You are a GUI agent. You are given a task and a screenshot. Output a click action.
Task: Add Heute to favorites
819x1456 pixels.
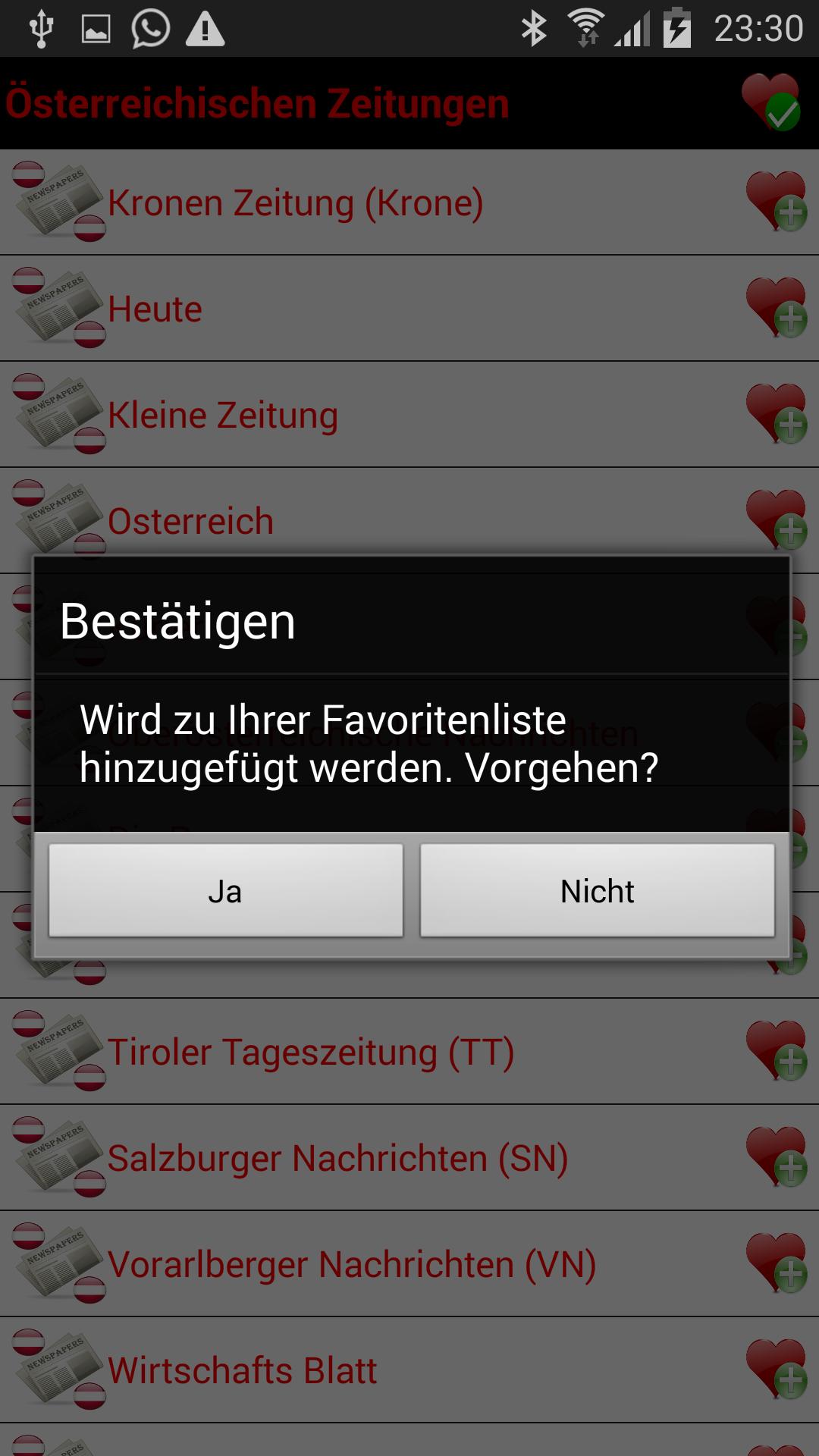775,308
